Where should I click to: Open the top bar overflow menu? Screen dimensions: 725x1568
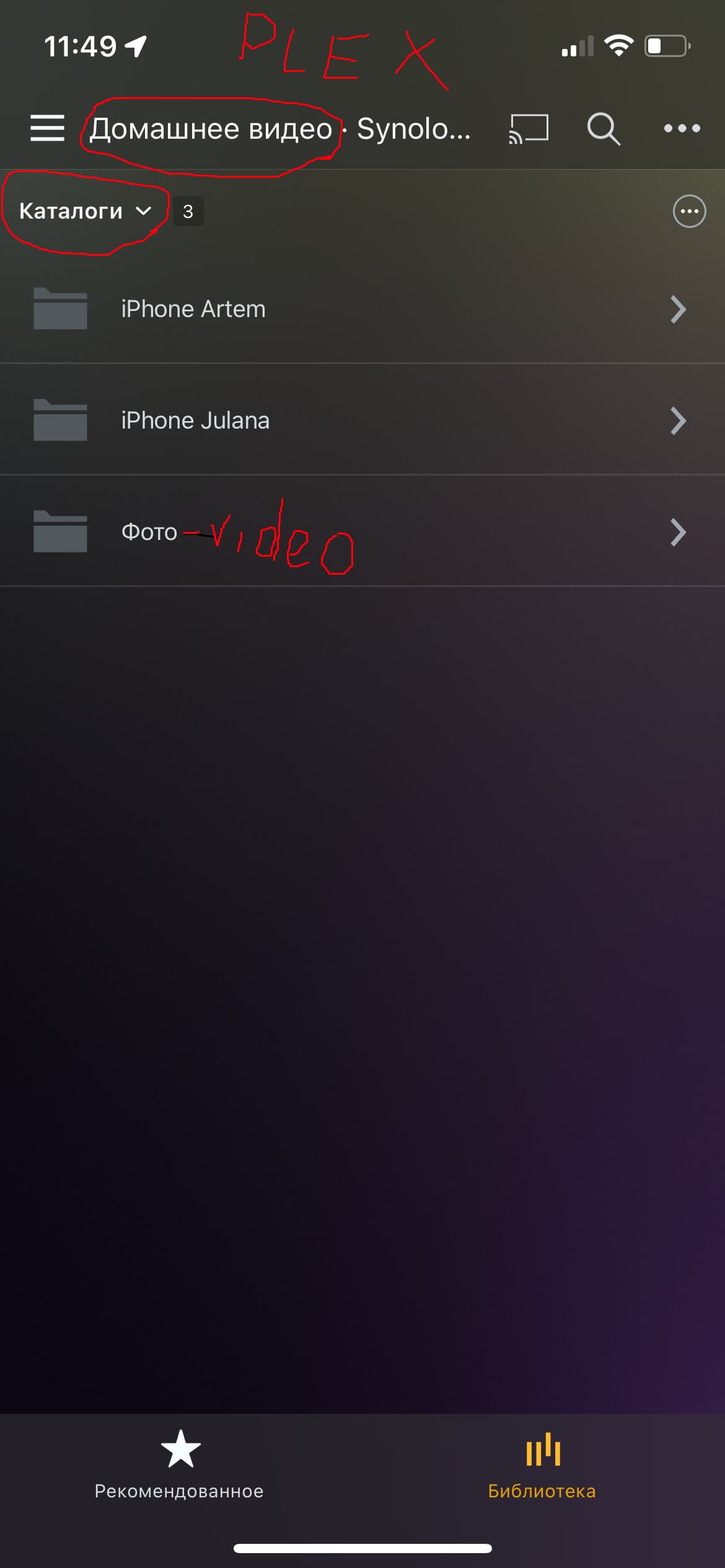coord(682,129)
